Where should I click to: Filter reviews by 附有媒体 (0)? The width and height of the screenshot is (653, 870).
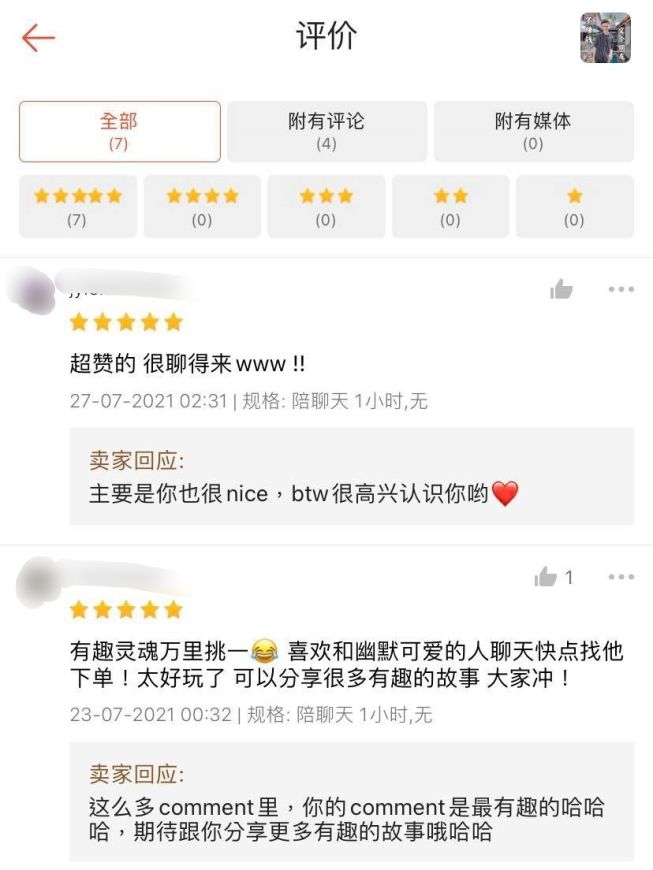click(x=533, y=131)
